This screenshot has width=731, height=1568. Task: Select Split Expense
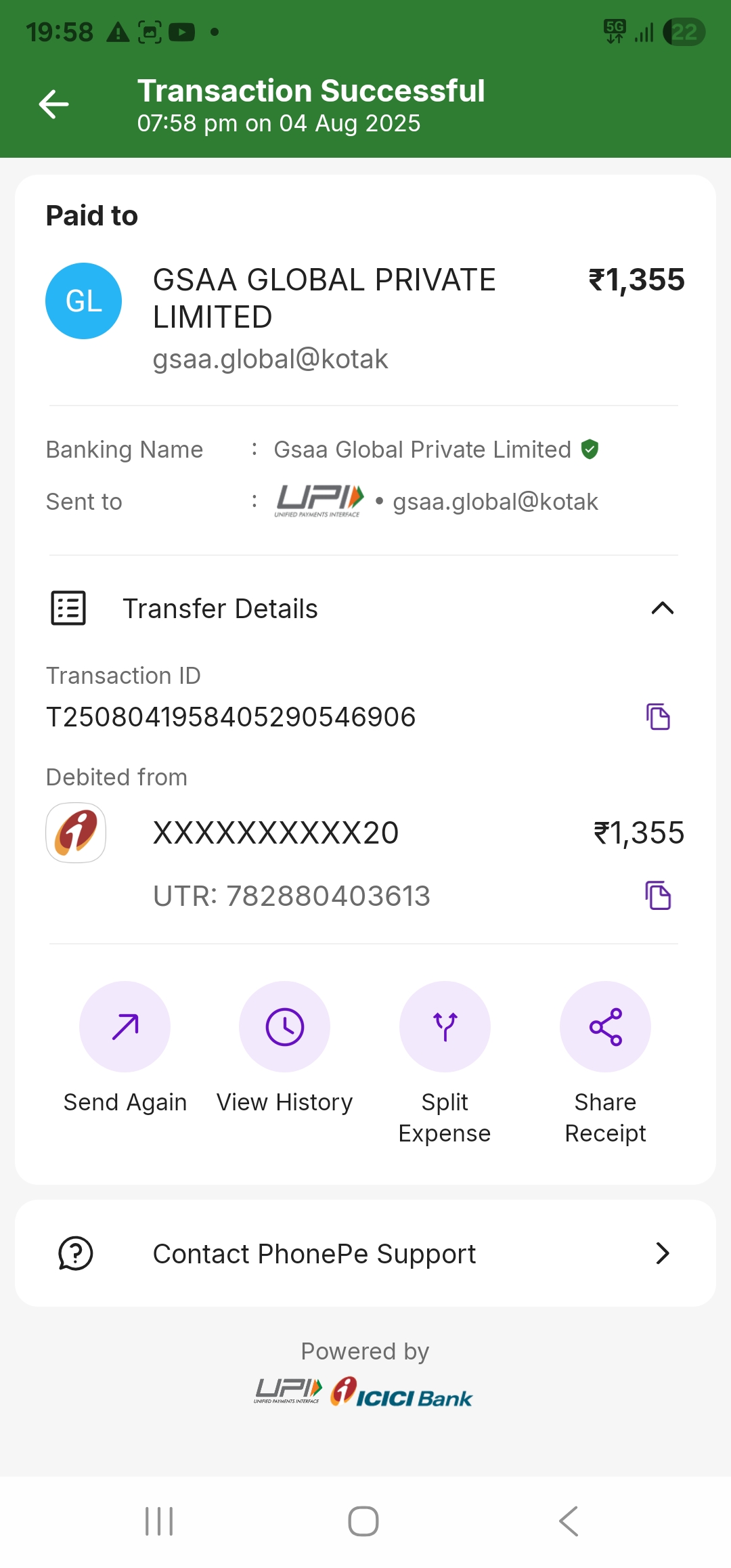pos(445,1026)
